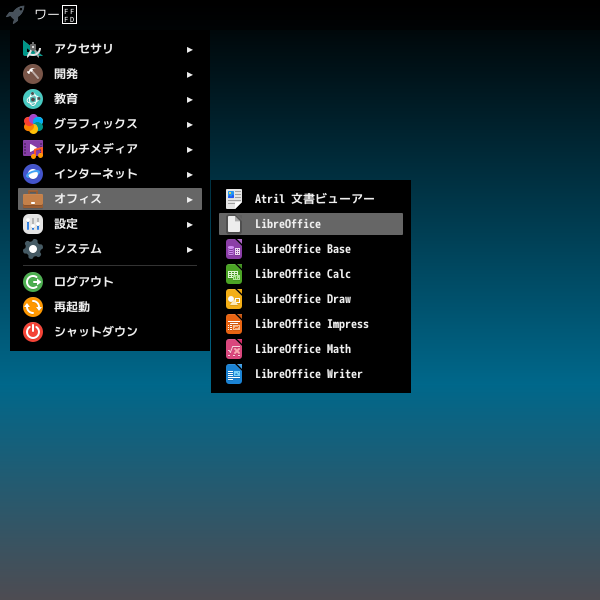Launch Atril 文書ビューアー
The image size is (600, 600).
point(311,199)
